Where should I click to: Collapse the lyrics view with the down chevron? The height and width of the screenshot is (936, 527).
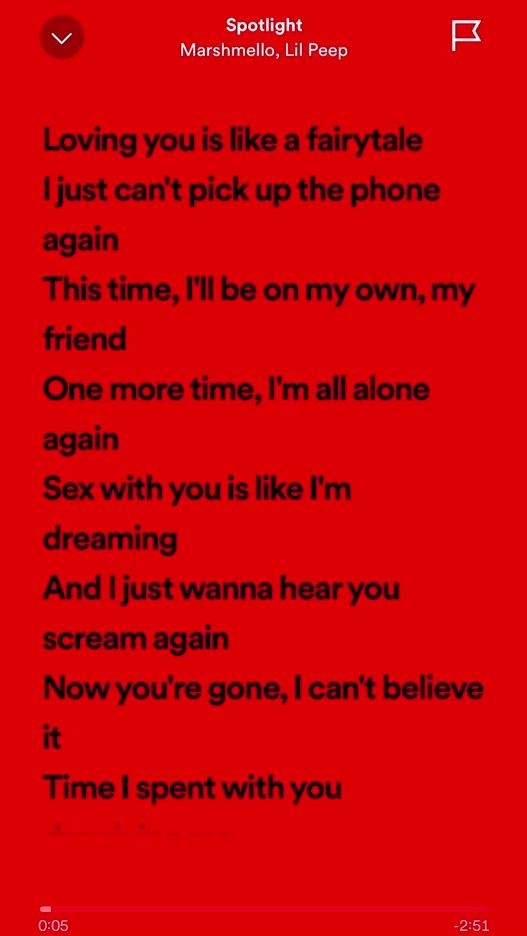coord(62,38)
